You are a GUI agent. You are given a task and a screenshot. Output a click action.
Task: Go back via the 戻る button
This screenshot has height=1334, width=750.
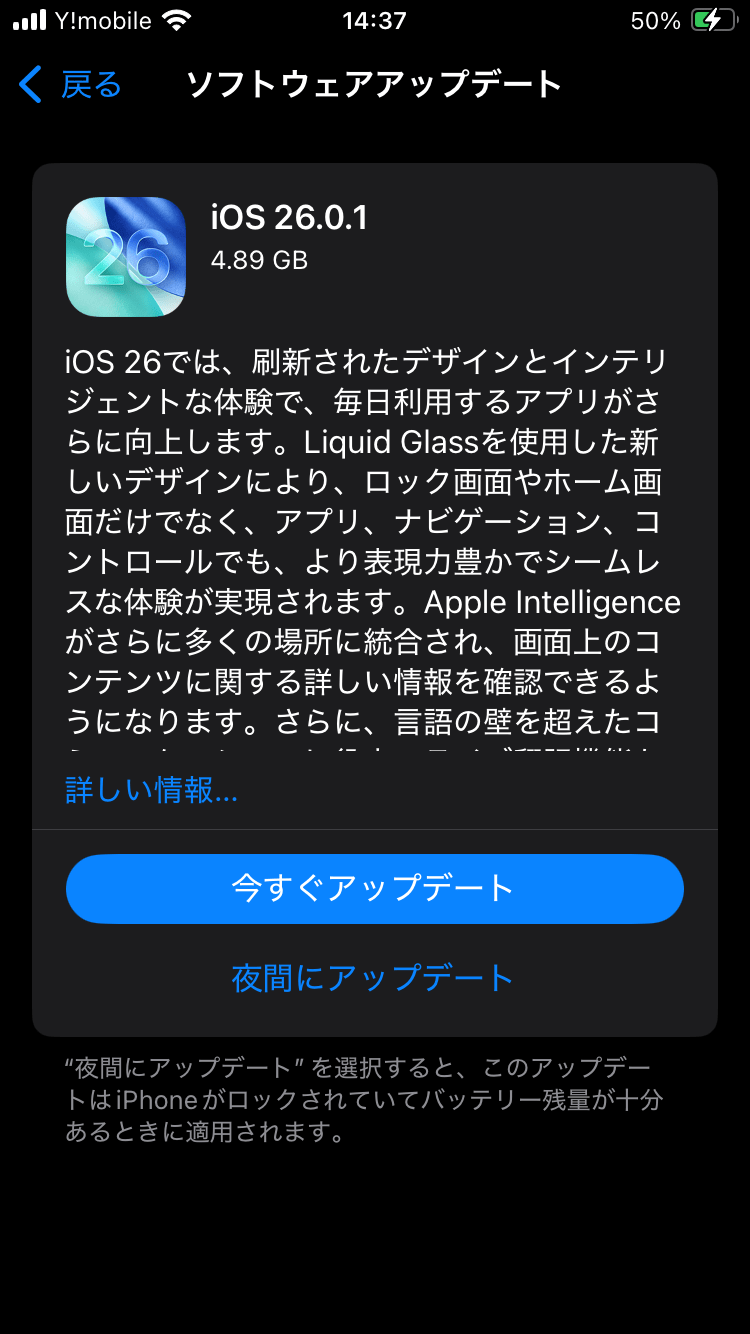click(x=70, y=85)
